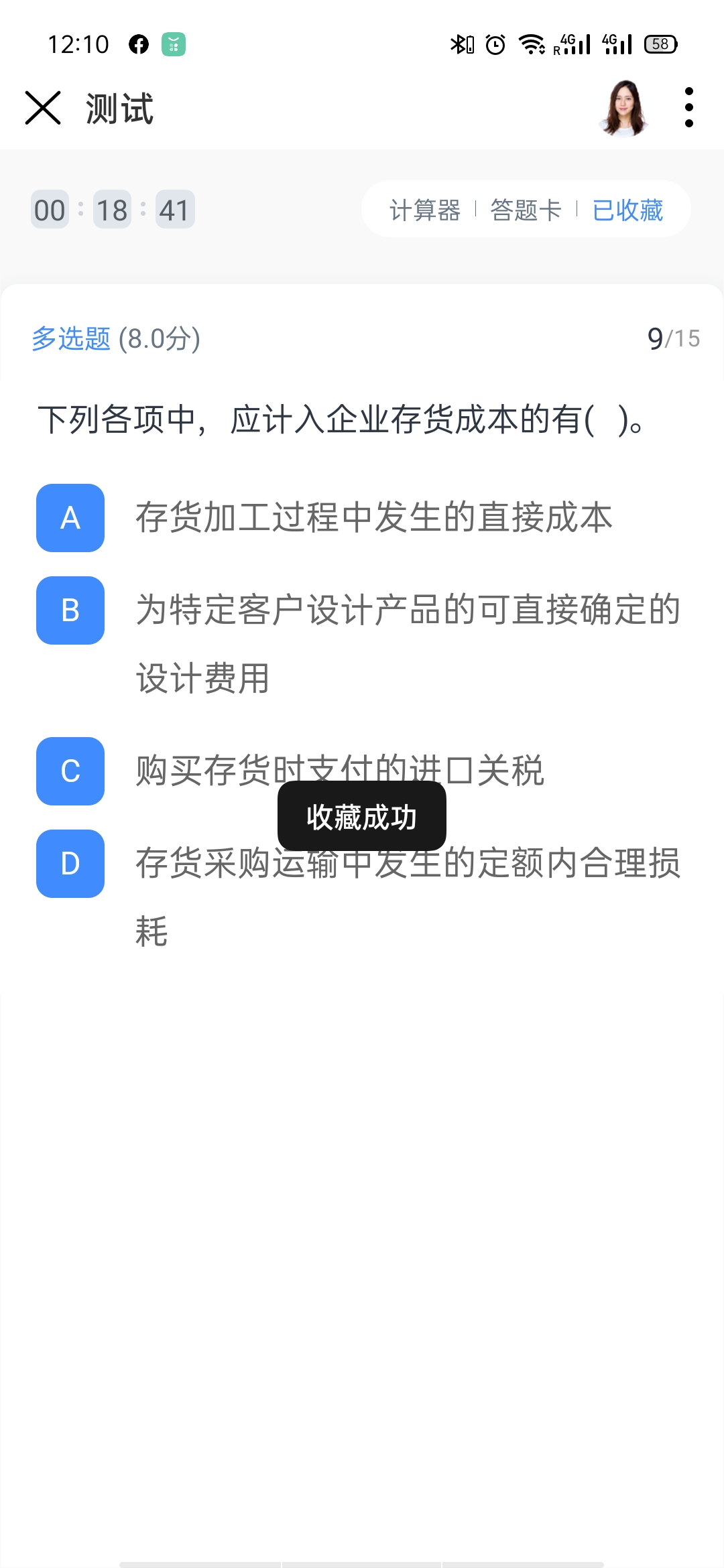The height and width of the screenshot is (1568, 724).
Task: Toggle the 已收藏 favorite status
Action: 627,210
